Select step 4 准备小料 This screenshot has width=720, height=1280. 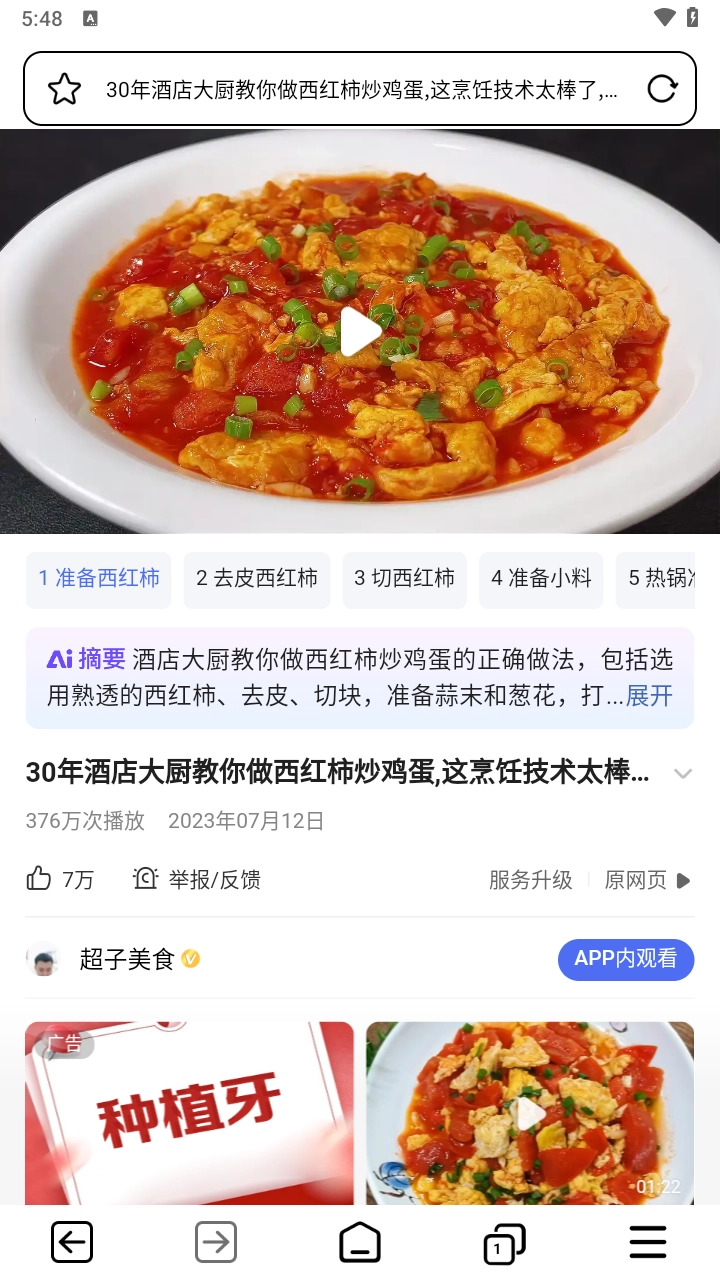pyautogui.click(x=541, y=578)
